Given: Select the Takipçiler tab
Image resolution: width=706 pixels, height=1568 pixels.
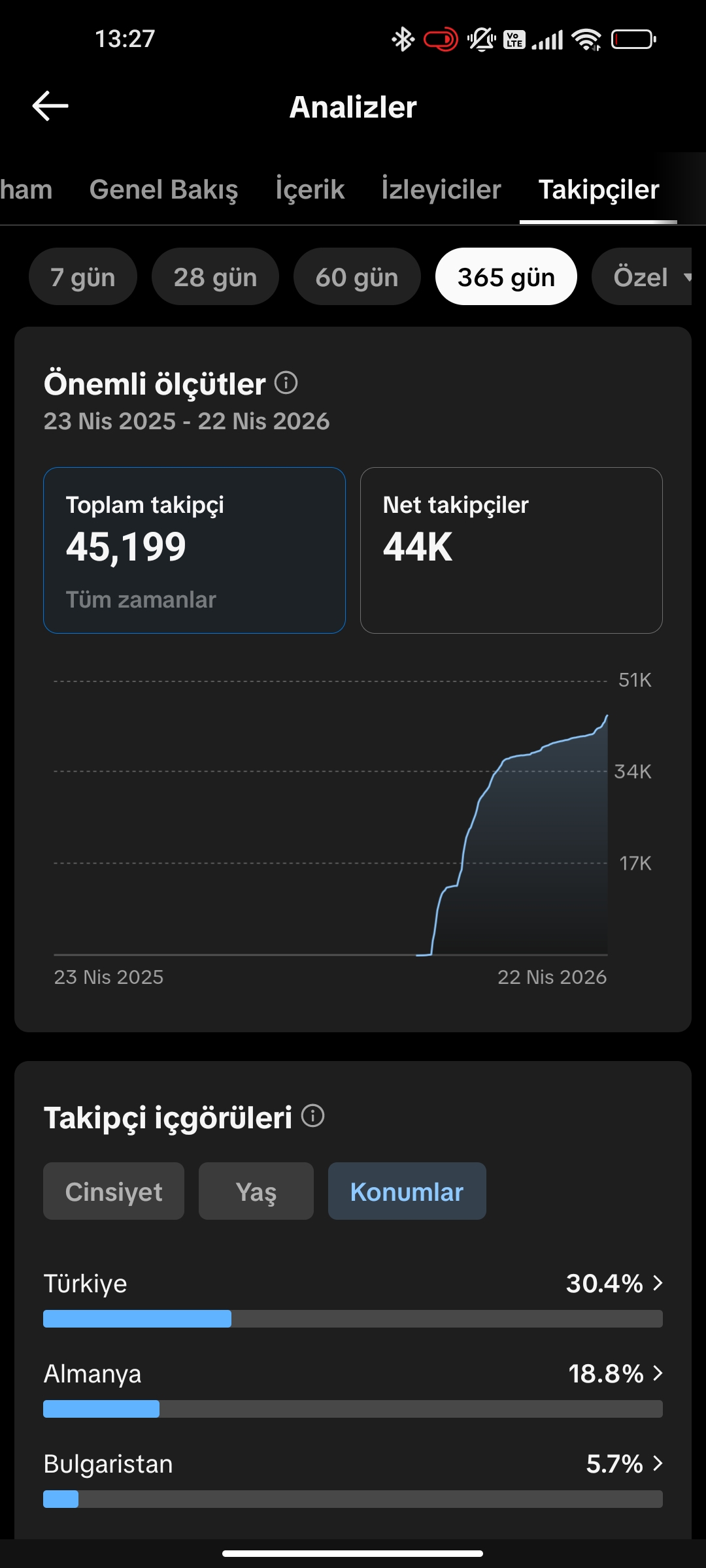Looking at the screenshot, I should (598, 189).
